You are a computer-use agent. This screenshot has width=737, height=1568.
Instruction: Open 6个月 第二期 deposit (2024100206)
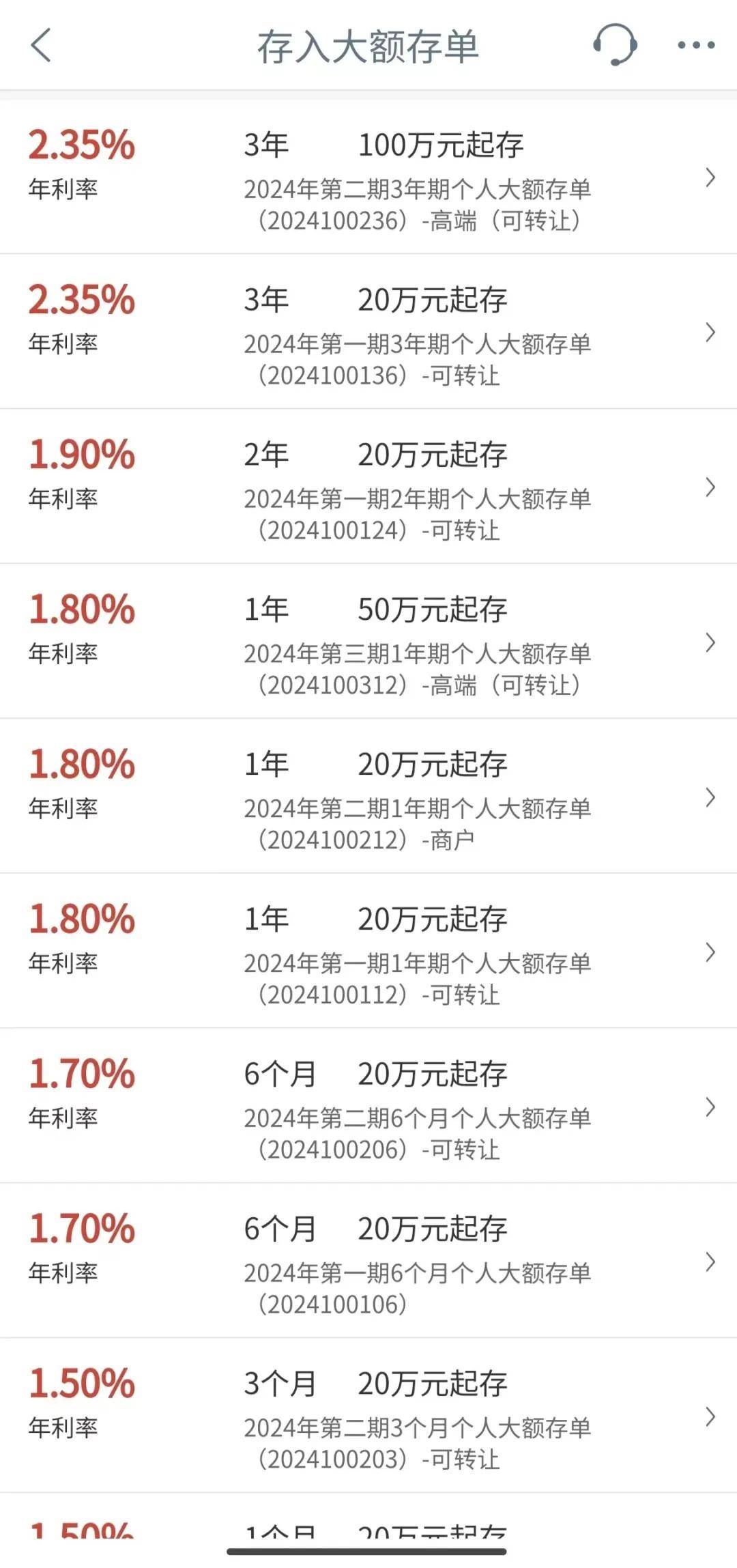[x=369, y=1107]
